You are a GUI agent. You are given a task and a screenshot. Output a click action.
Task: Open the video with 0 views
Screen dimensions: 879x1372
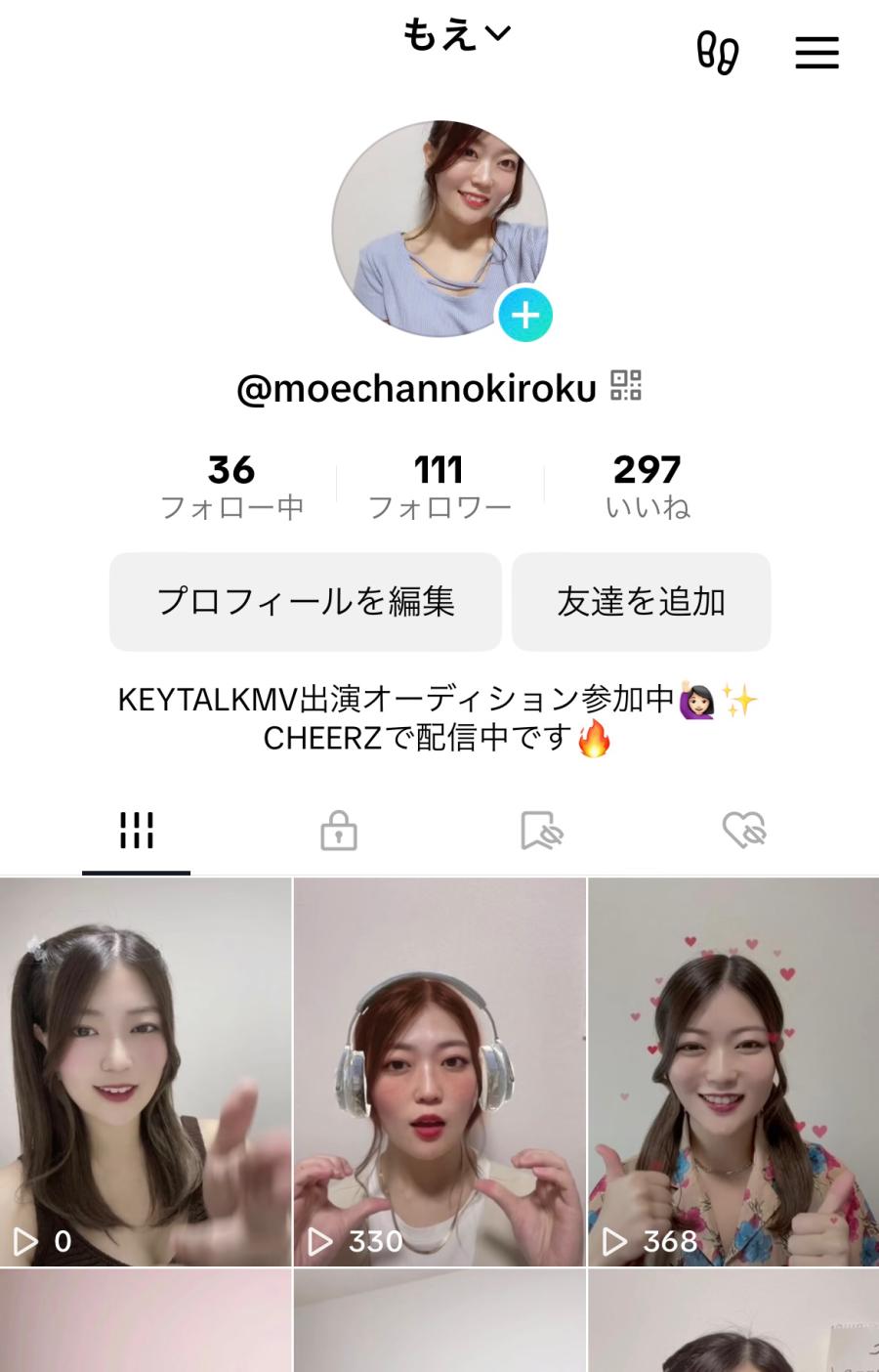coord(146,1071)
